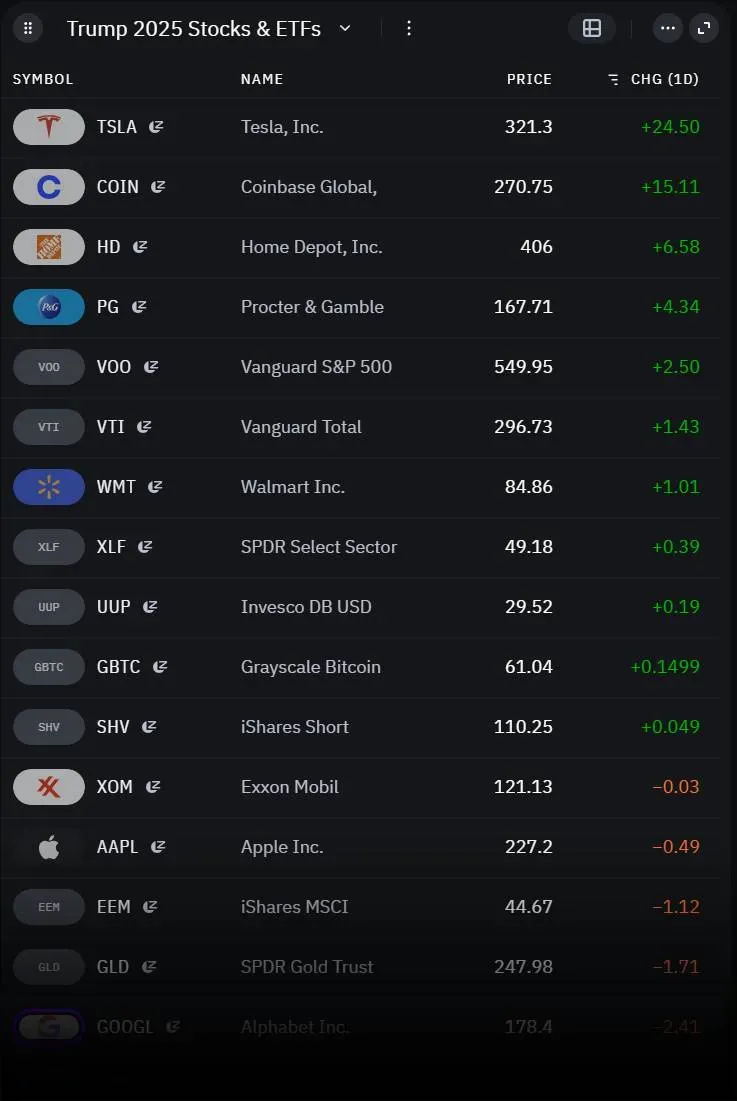Maximize the watchlist widget
This screenshot has height=1101, width=737.
coord(706,28)
